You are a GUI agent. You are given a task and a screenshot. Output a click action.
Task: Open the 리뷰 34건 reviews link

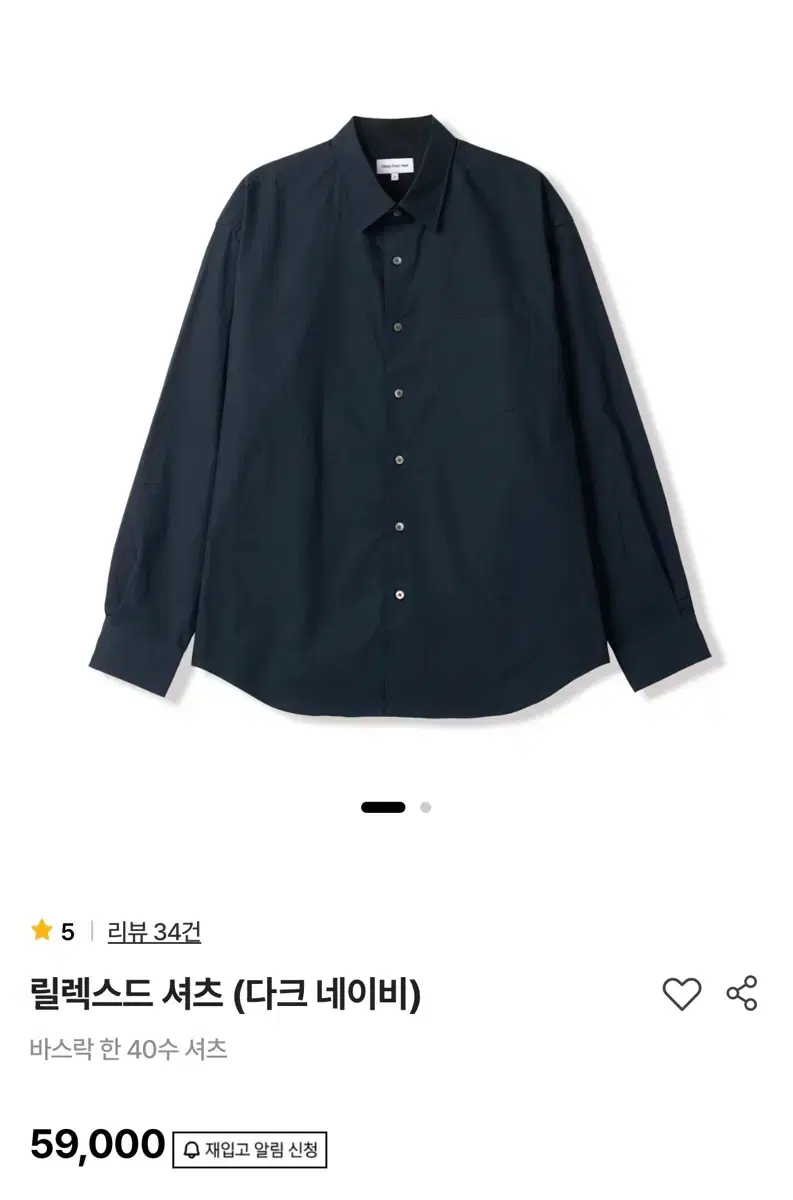tap(154, 931)
